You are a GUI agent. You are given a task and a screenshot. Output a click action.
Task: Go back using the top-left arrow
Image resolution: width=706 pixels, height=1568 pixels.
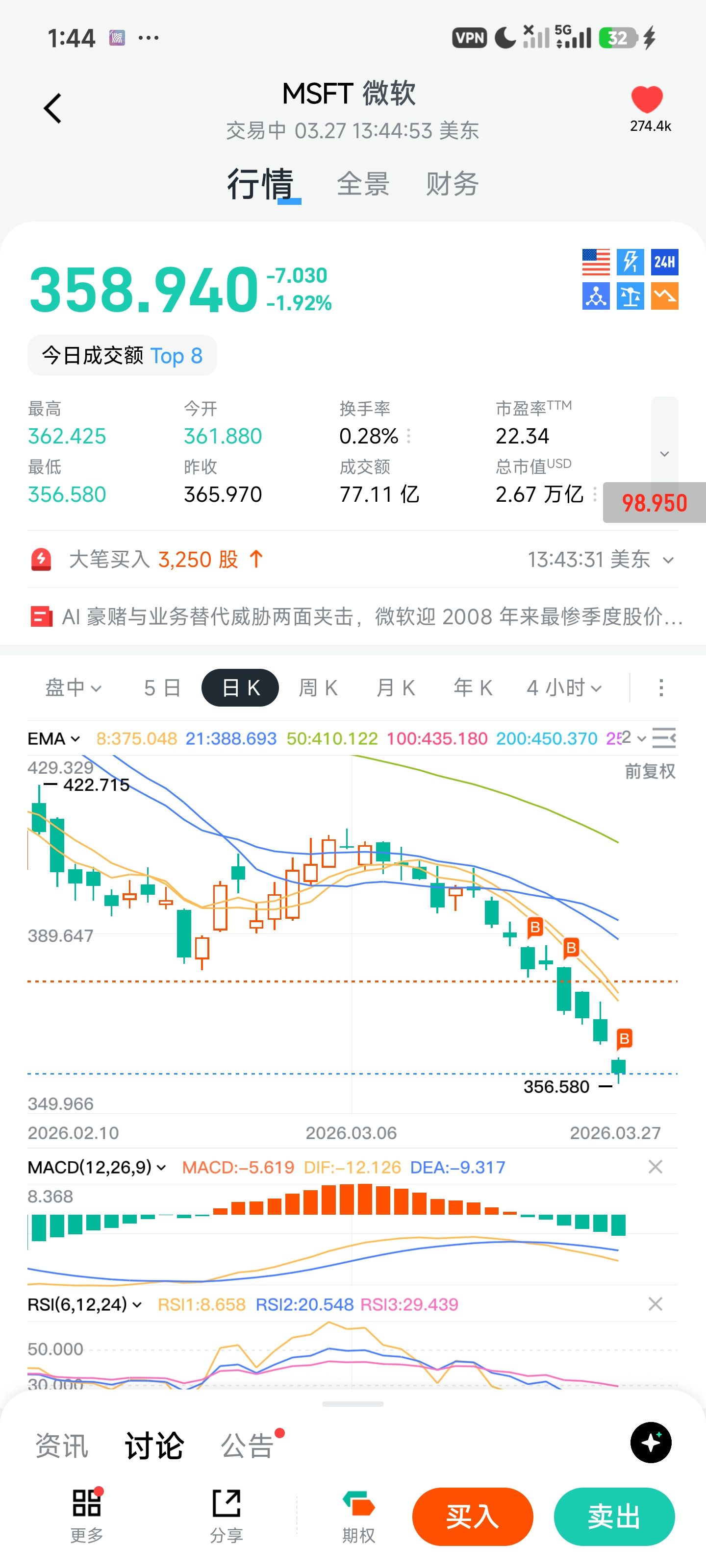click(53, 108)
